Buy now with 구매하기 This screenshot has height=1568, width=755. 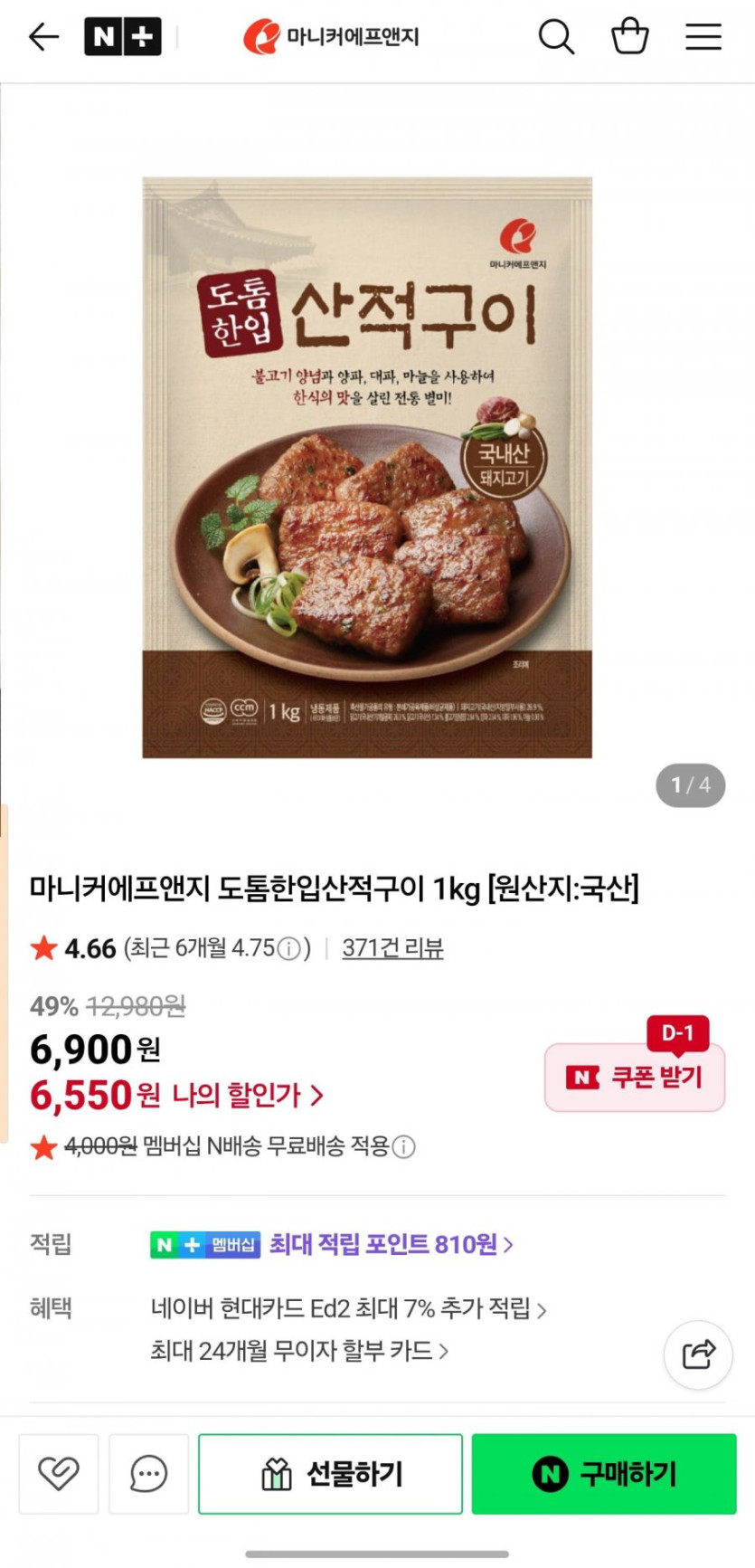click(x=604, y=1474)
